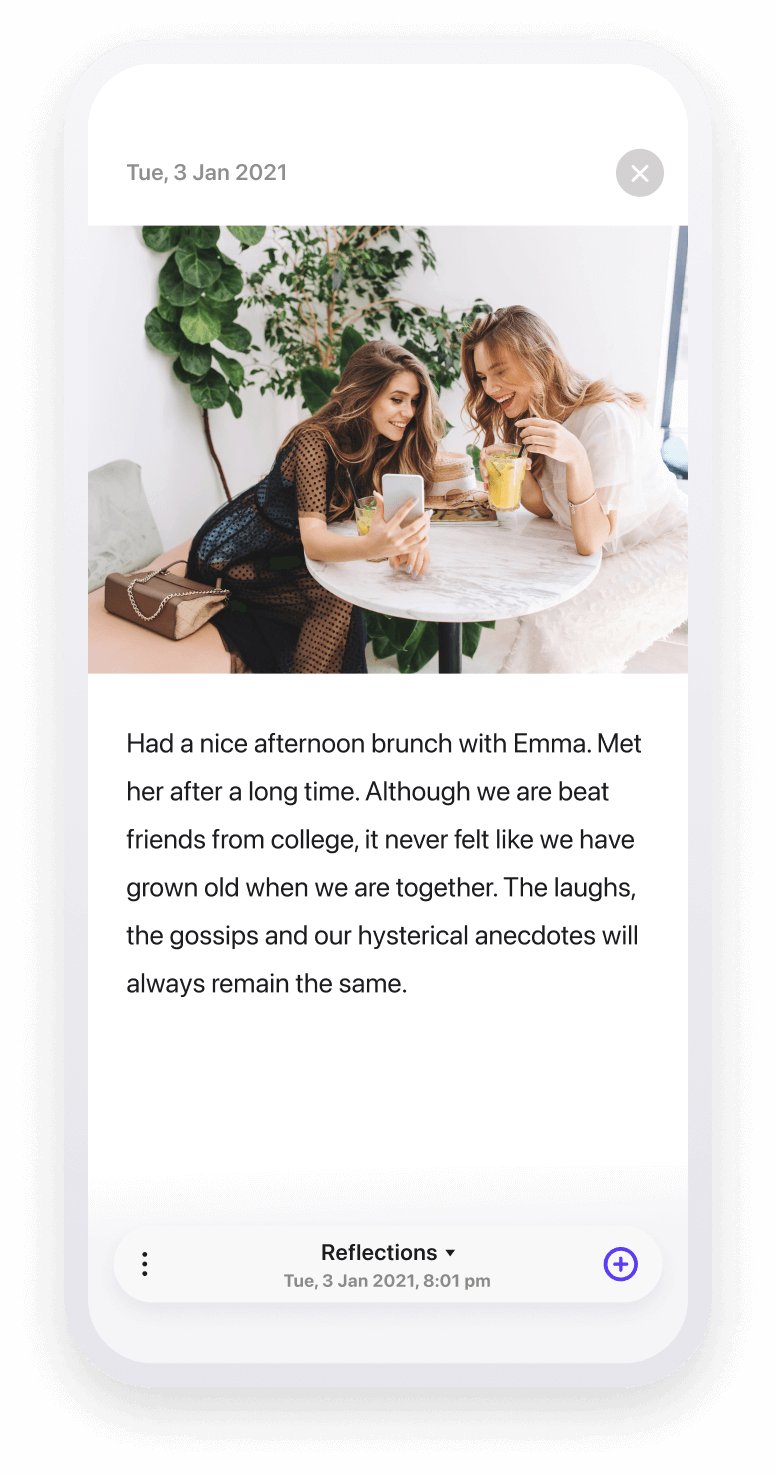This screenshot has height=1476, width=776.
Task: Open the three-dot options menu
Action: click(145, 1264)
